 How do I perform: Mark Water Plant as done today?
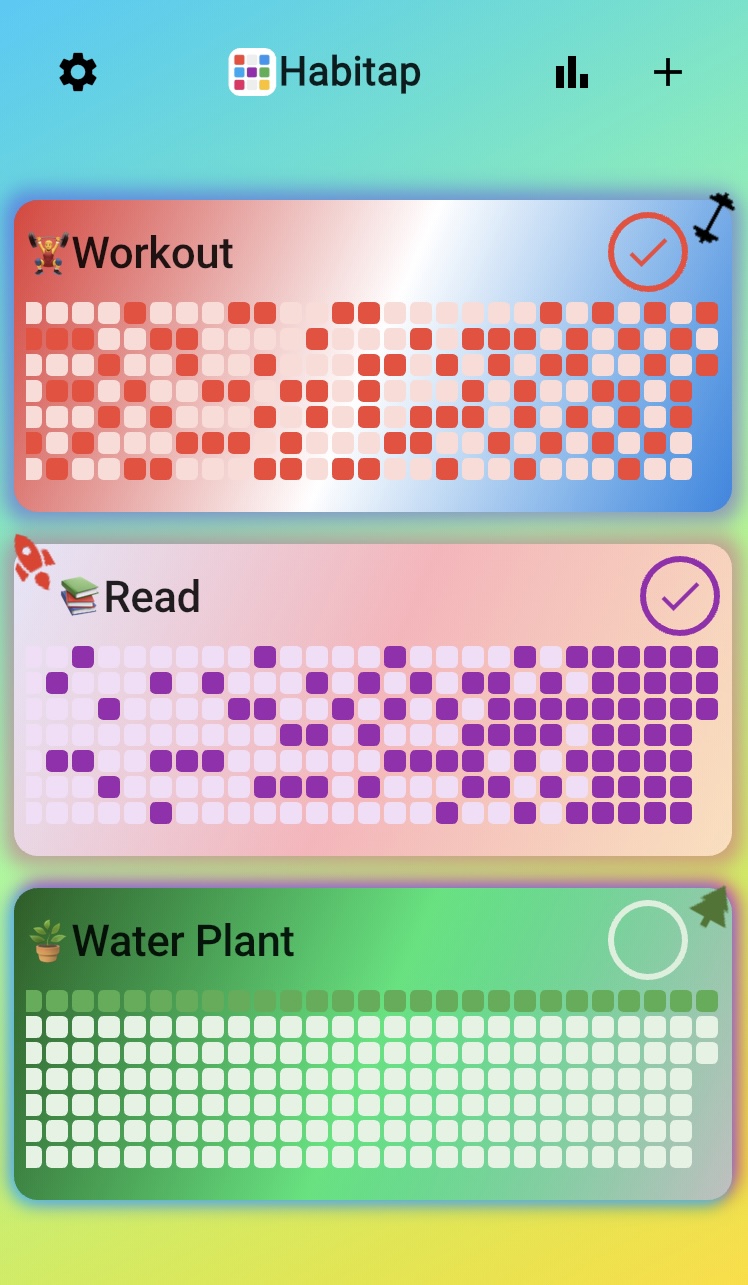point(647,940)
